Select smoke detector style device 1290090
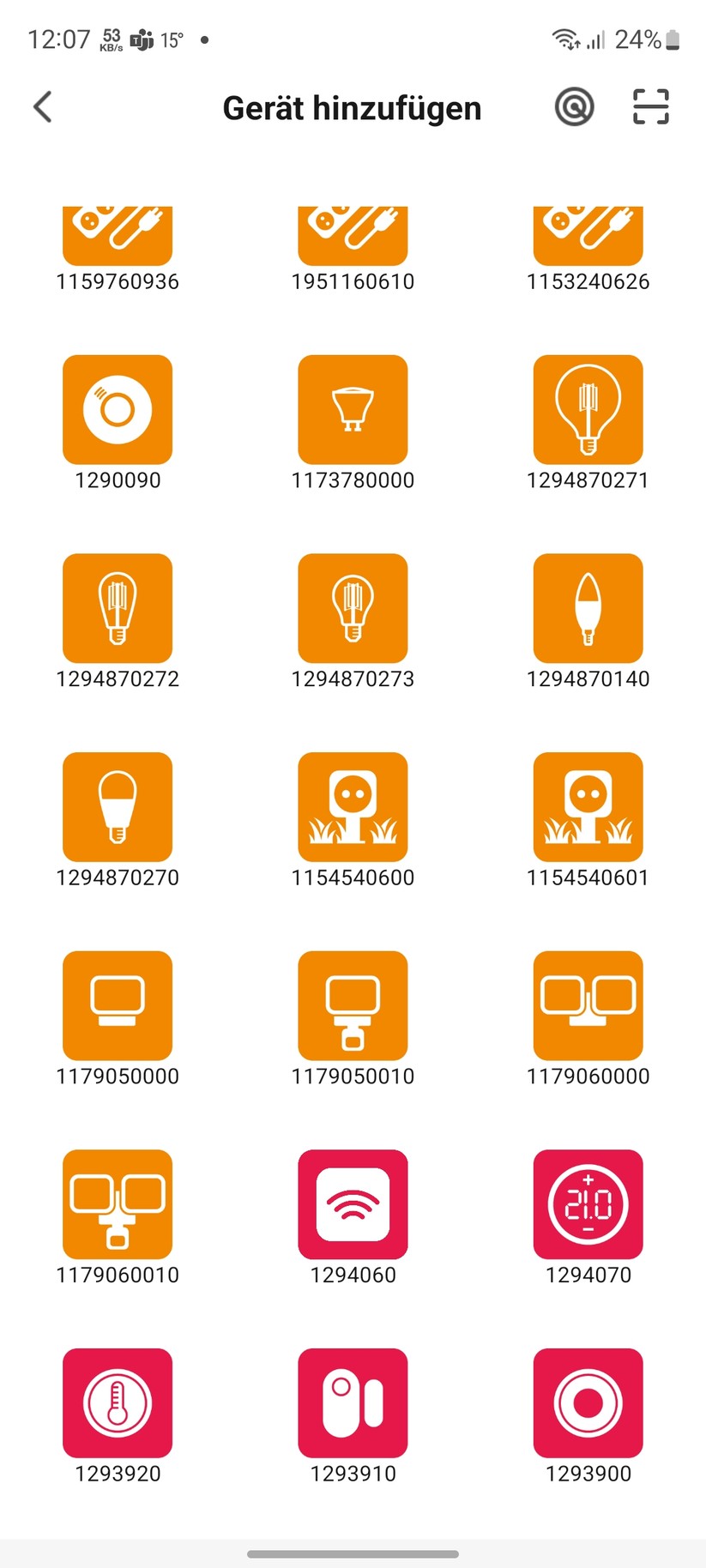 (118, 409)
